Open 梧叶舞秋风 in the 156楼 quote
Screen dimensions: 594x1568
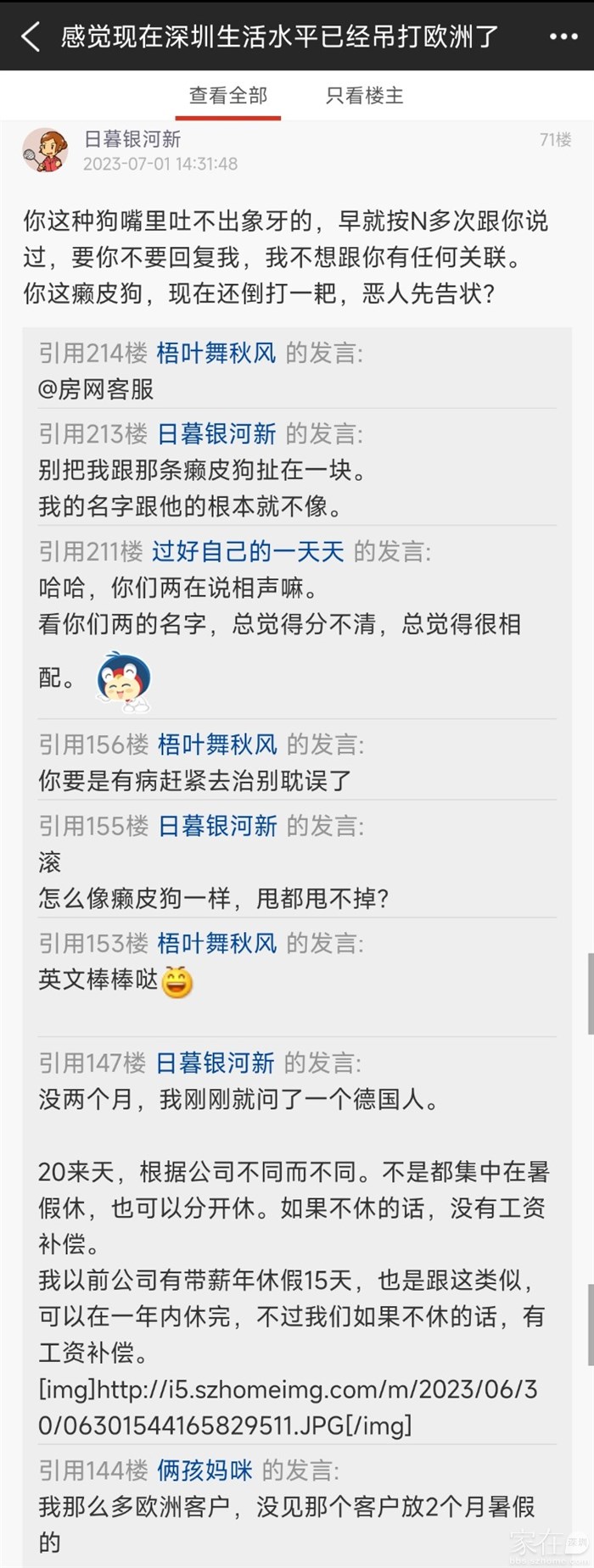pos(217,745)
